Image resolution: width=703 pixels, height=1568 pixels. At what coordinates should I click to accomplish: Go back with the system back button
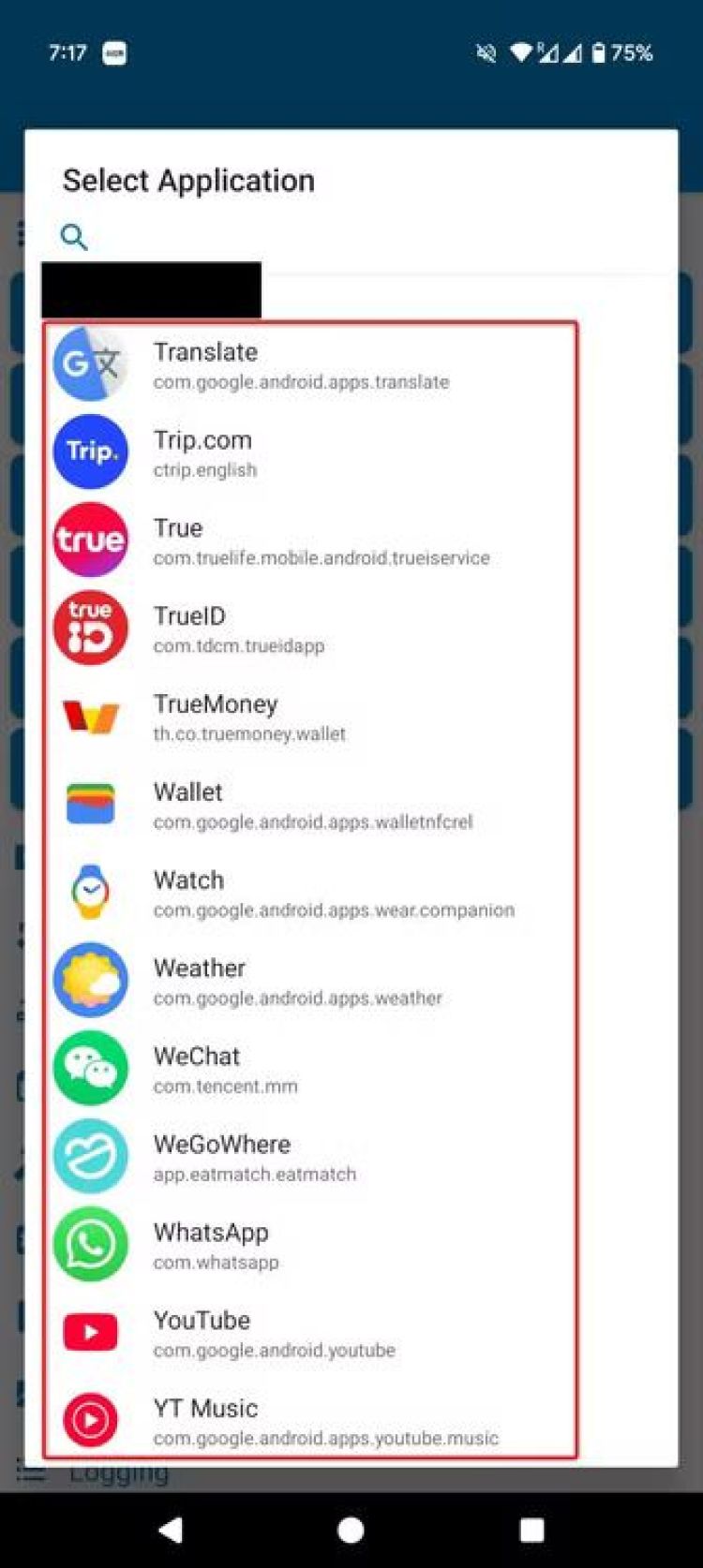[x=171, y=1530]
